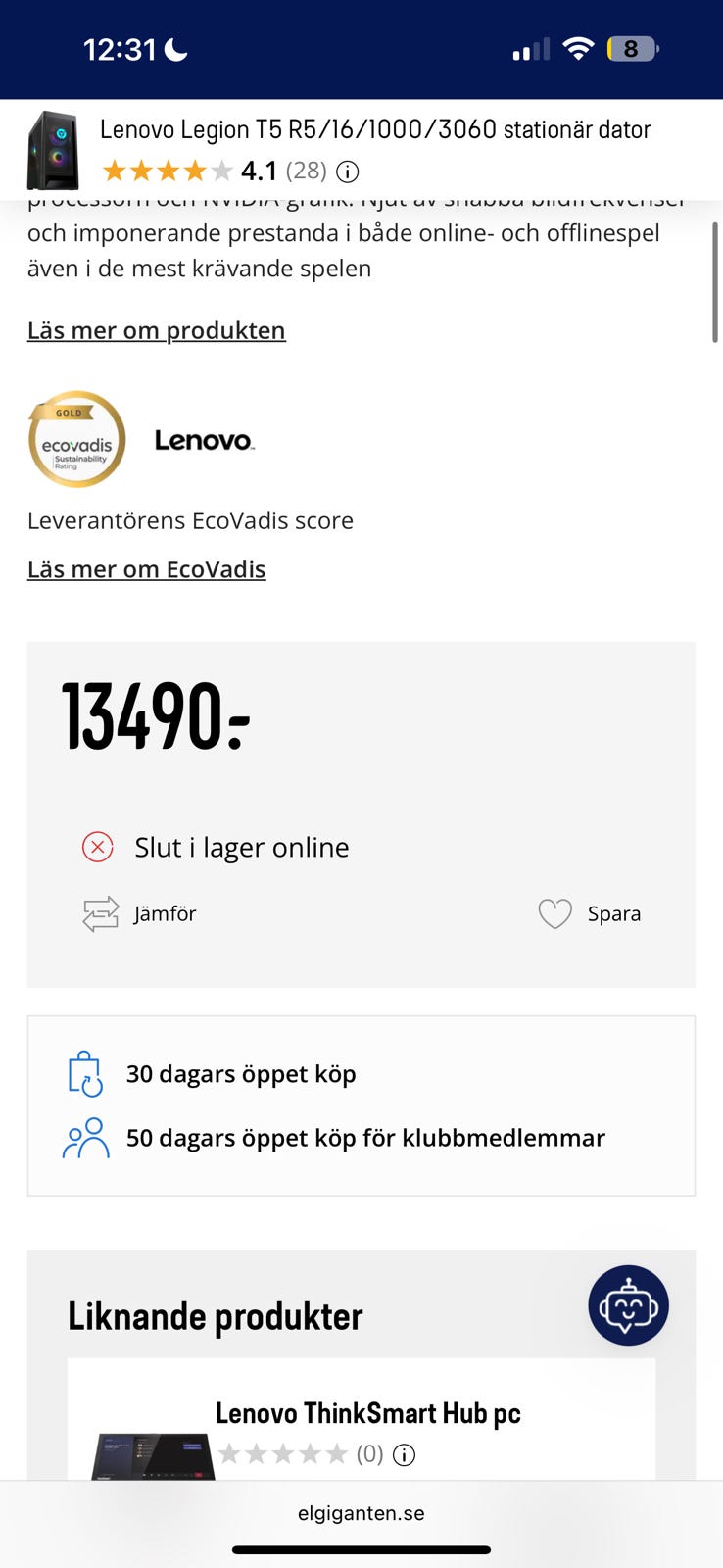This screenshot has width=723, height=1568.
Task: Click the compare arrows icon next to Jämför
Action: pos(99,912)
